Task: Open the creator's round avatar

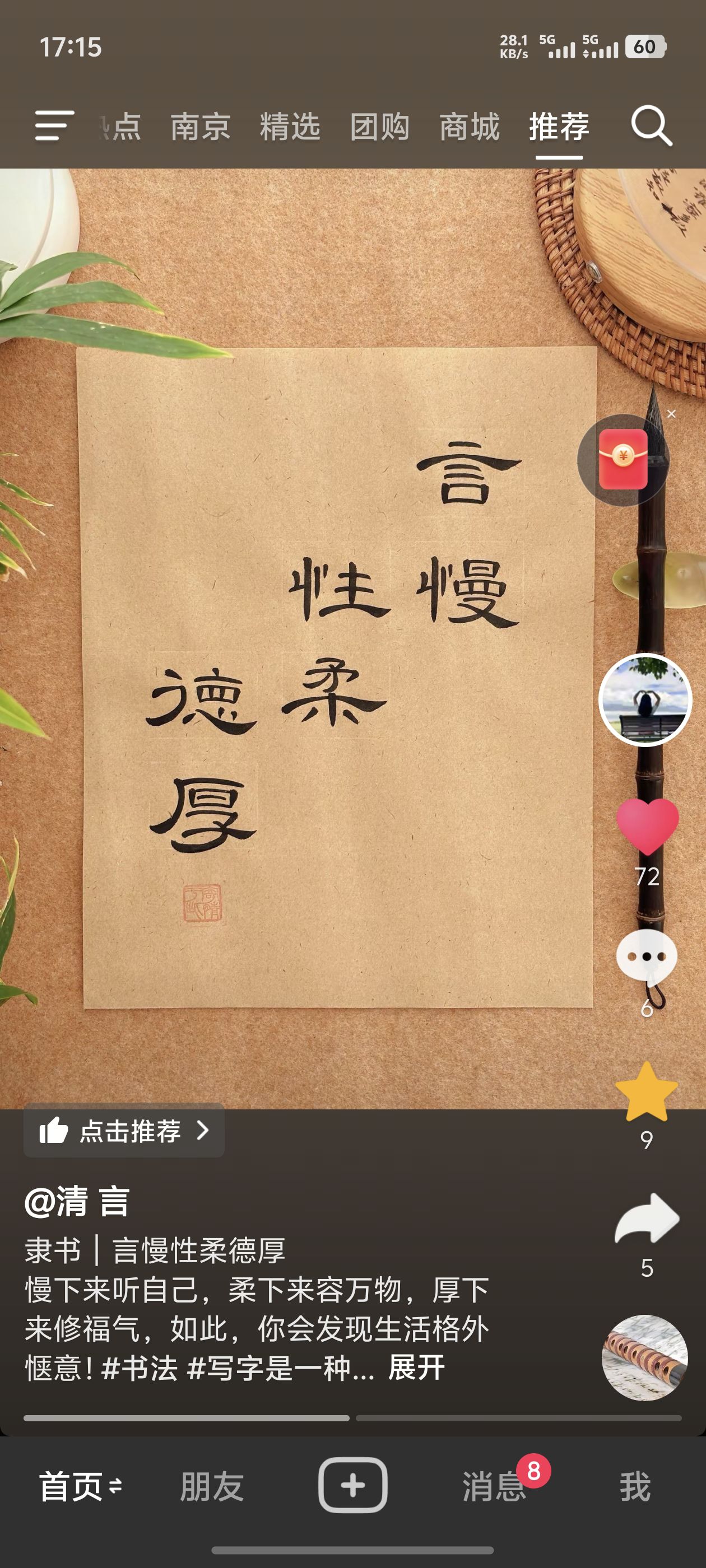Action: click(645, 700)
